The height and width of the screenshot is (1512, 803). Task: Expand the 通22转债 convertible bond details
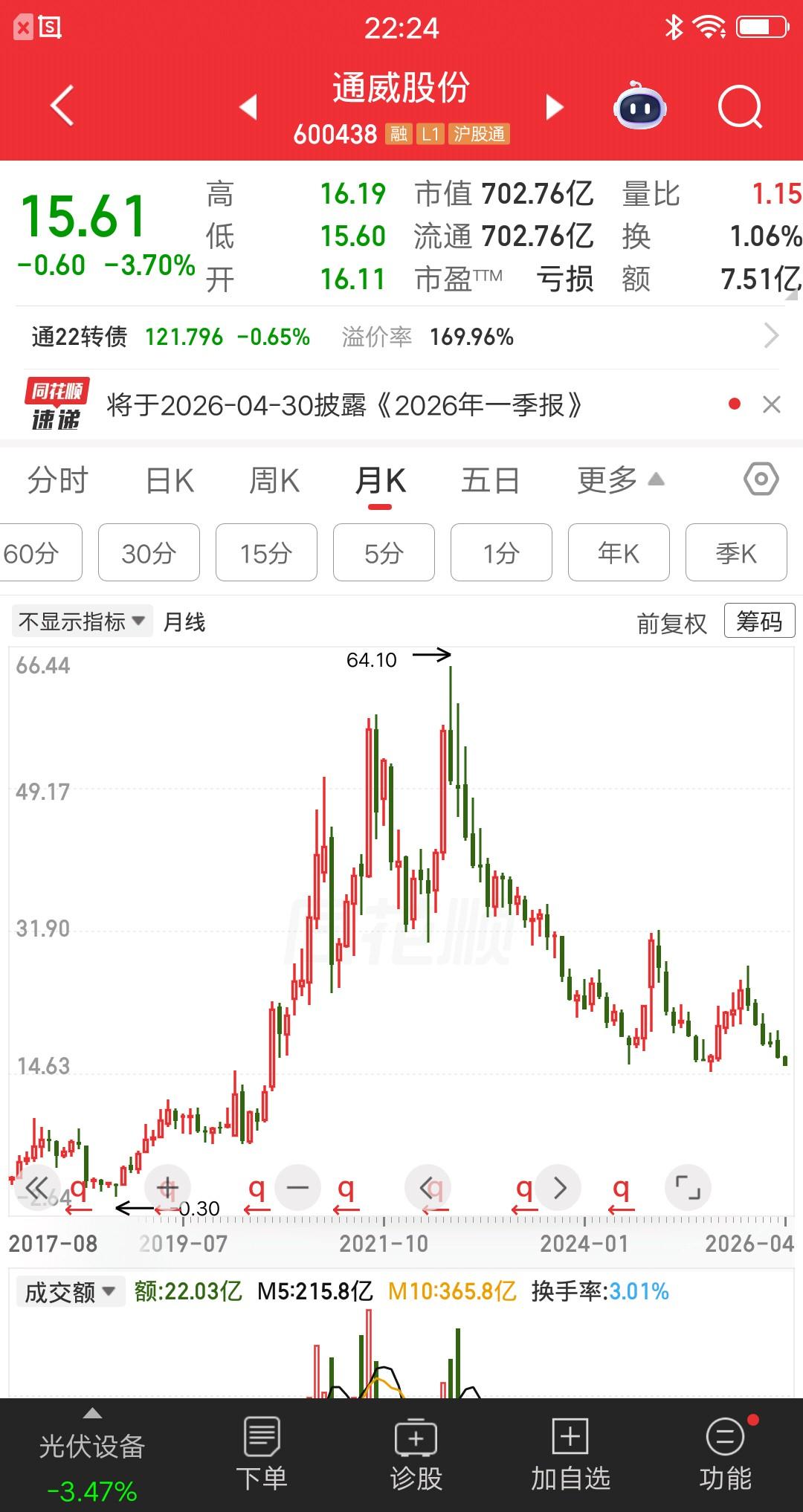point(773,336)
